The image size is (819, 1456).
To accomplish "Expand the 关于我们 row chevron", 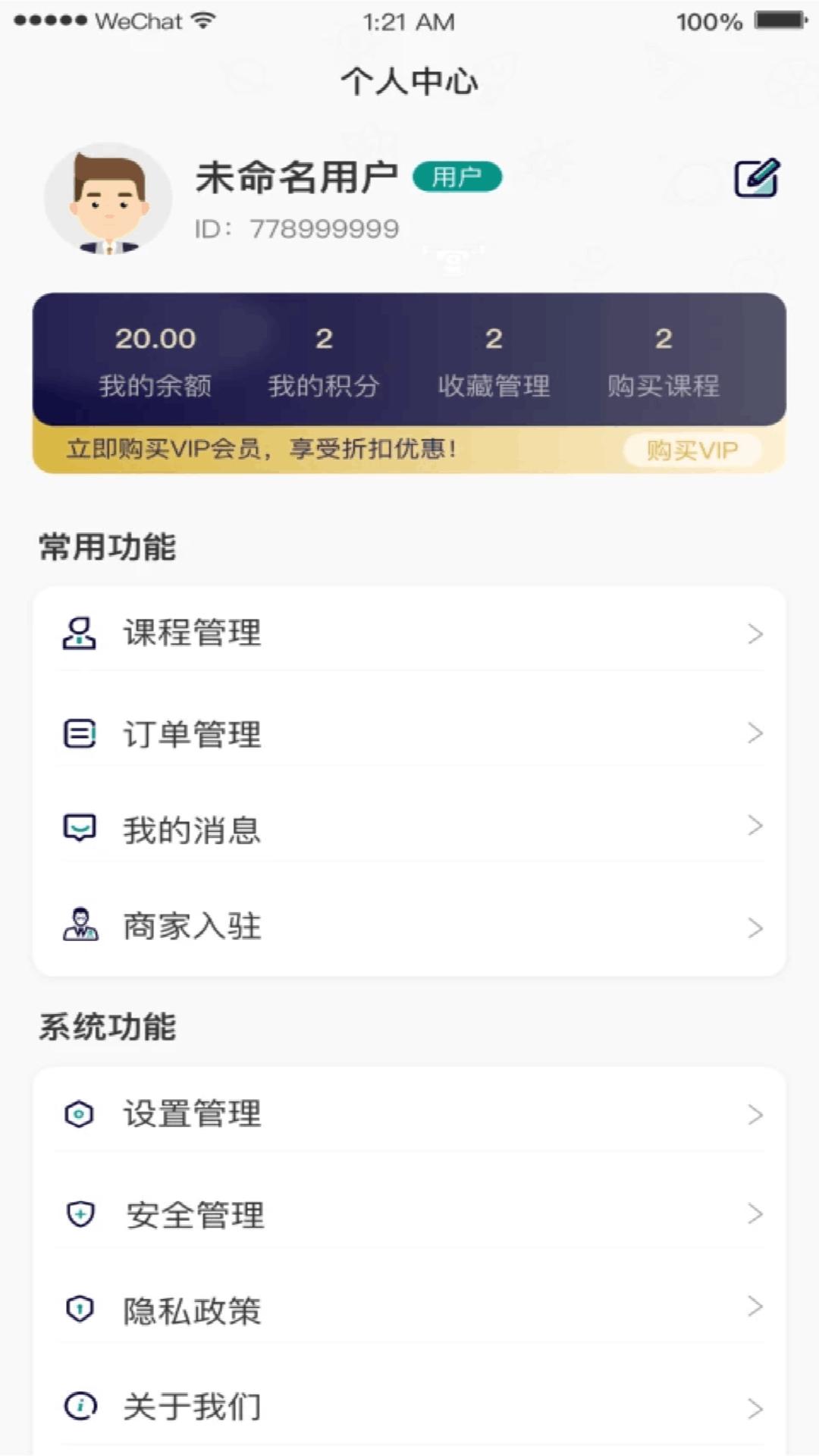I will 755,1407.
